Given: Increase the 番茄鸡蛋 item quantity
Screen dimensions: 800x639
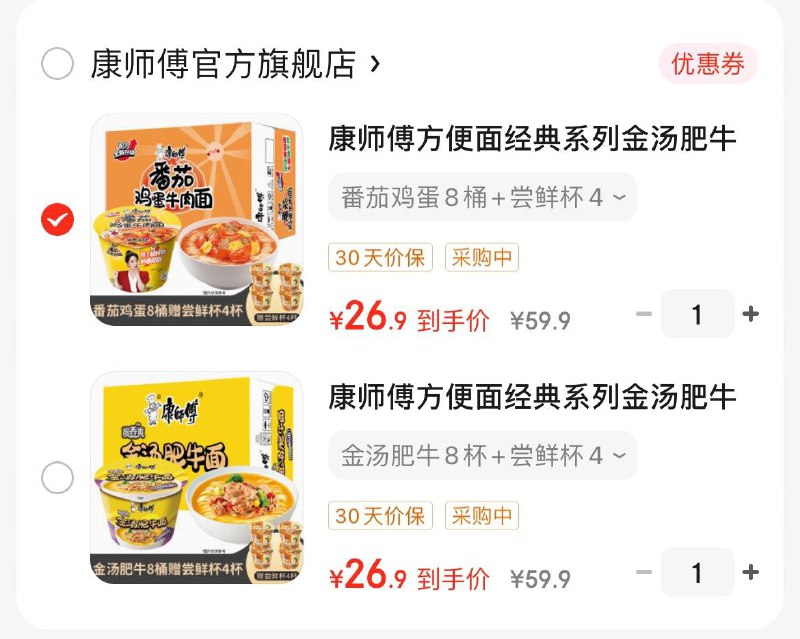Looking at the screenshot, I should click(x=751, y=314).
